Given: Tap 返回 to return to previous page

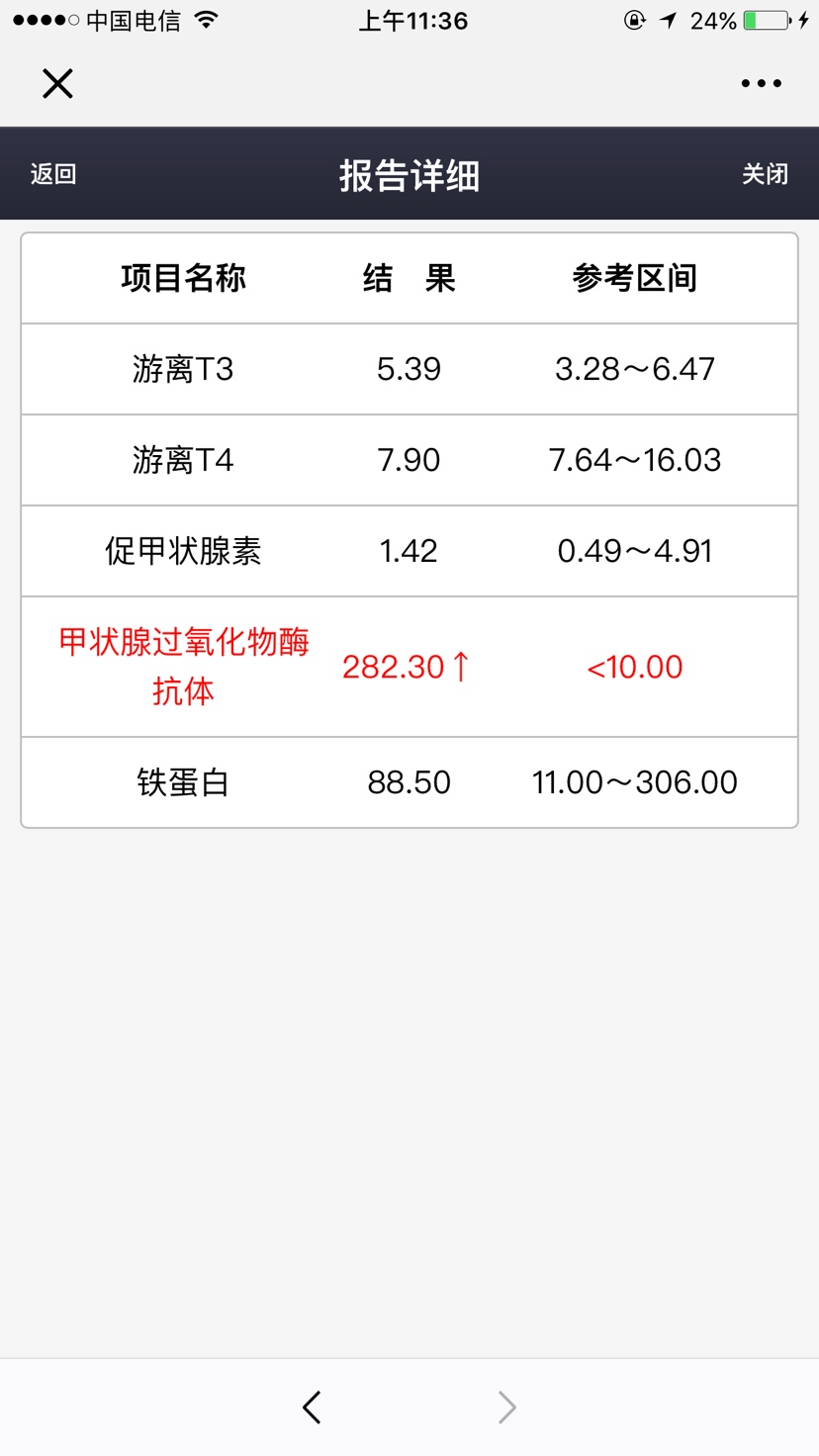Looking at the screenshot, I should tap(53, 175).
